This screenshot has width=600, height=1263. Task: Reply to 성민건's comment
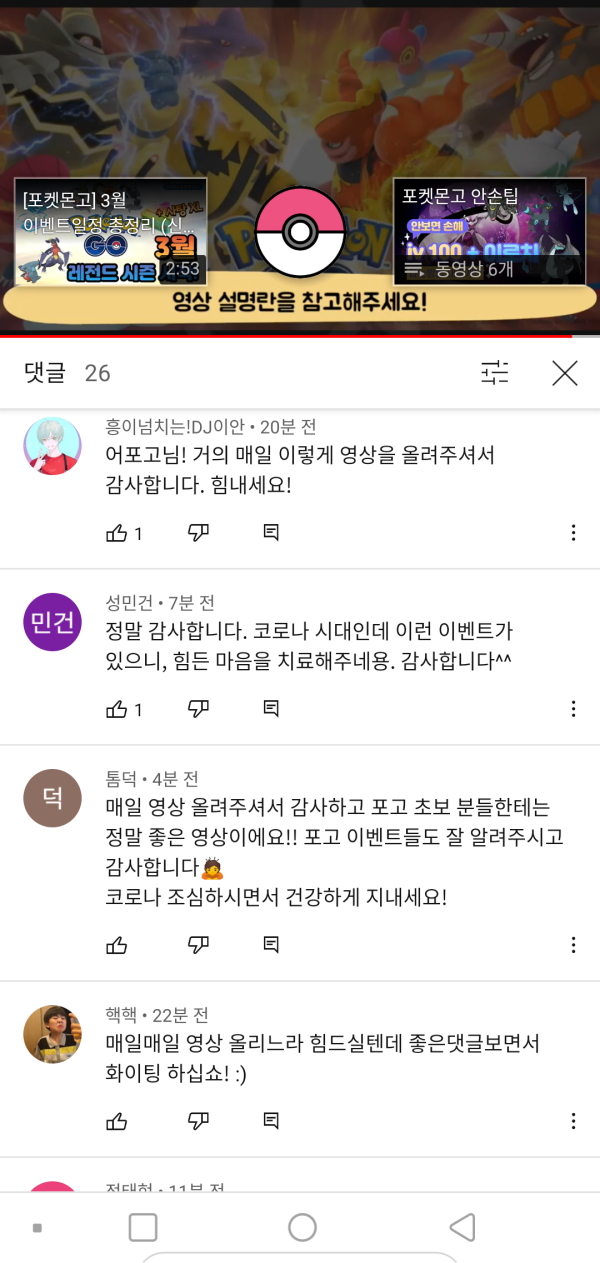click(271, 709)
